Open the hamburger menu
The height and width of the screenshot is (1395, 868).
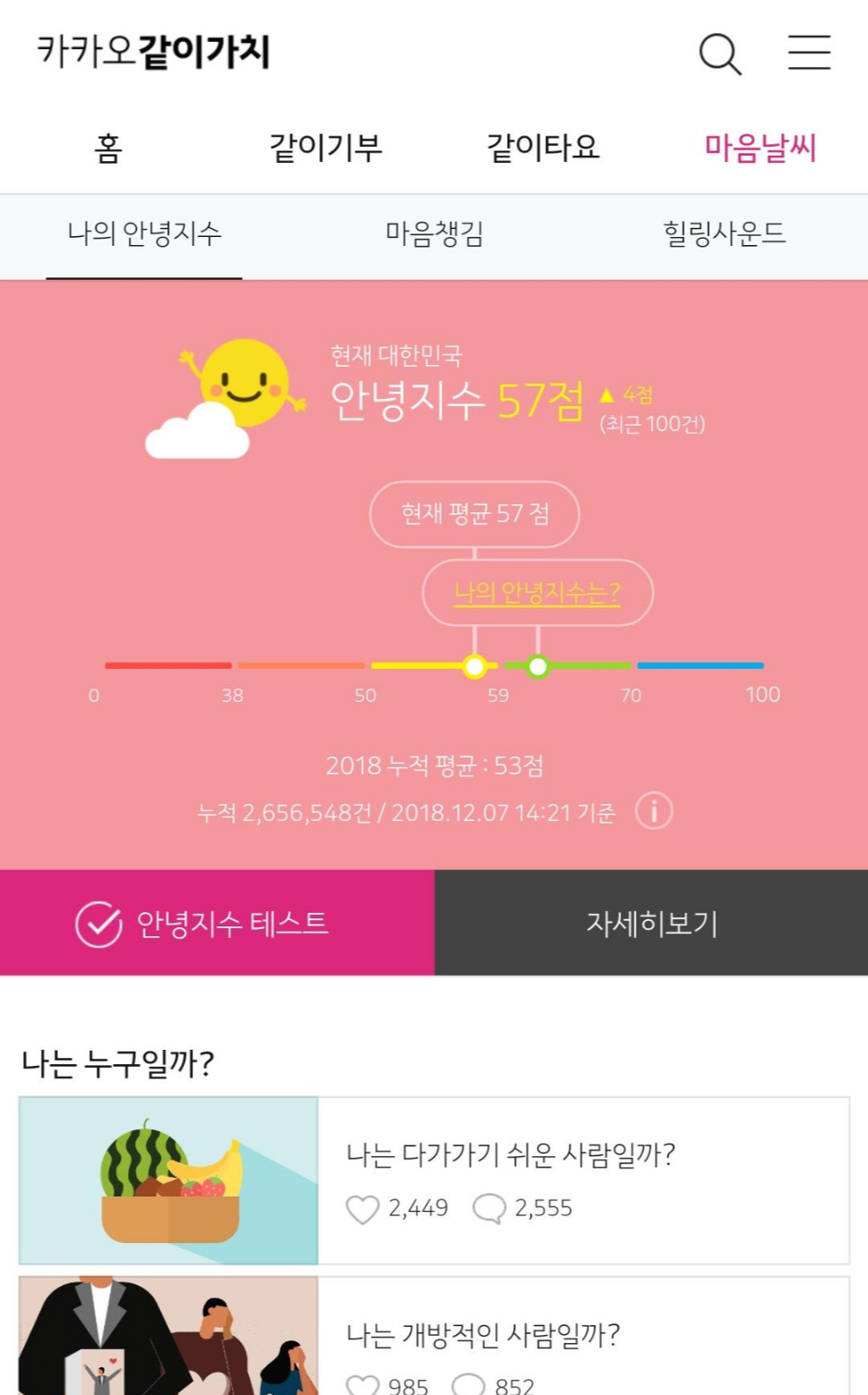pos(807,54)
